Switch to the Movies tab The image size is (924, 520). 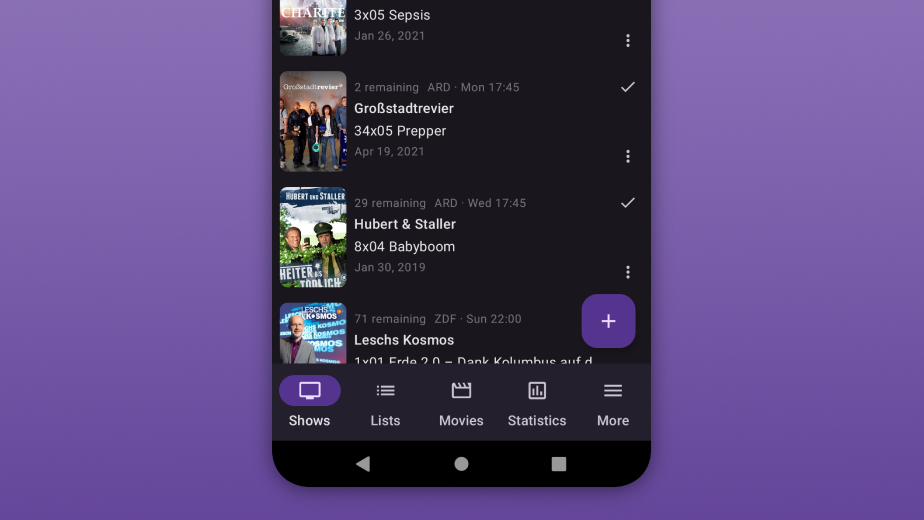coord(461,402)
